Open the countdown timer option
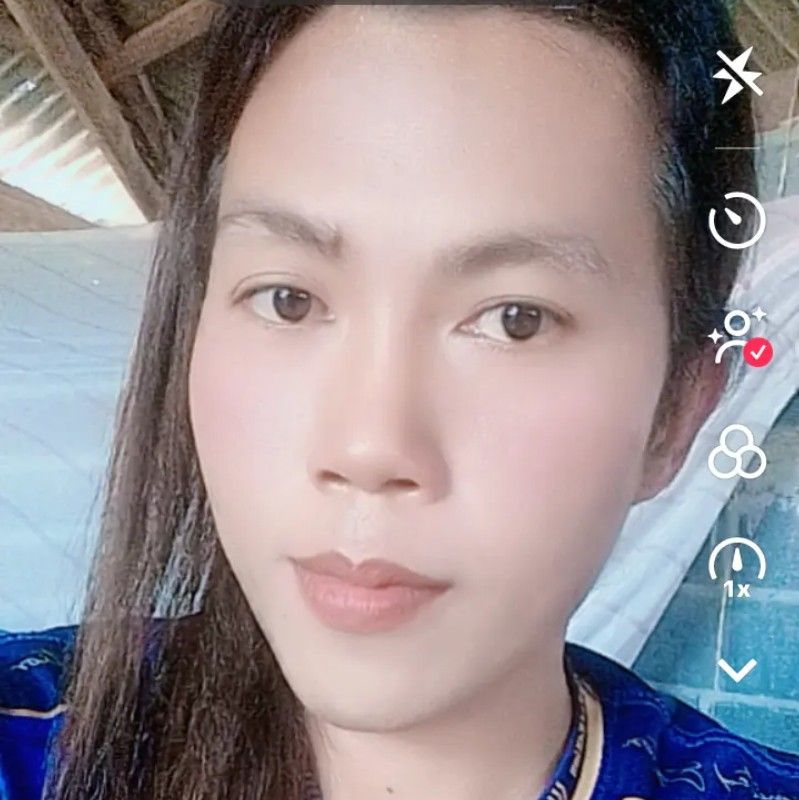 click(737, 219)
